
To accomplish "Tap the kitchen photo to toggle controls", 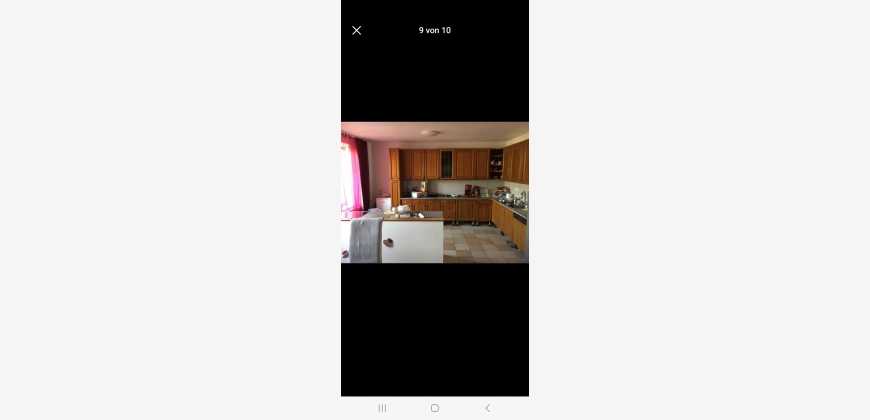I will coord(435,192).
